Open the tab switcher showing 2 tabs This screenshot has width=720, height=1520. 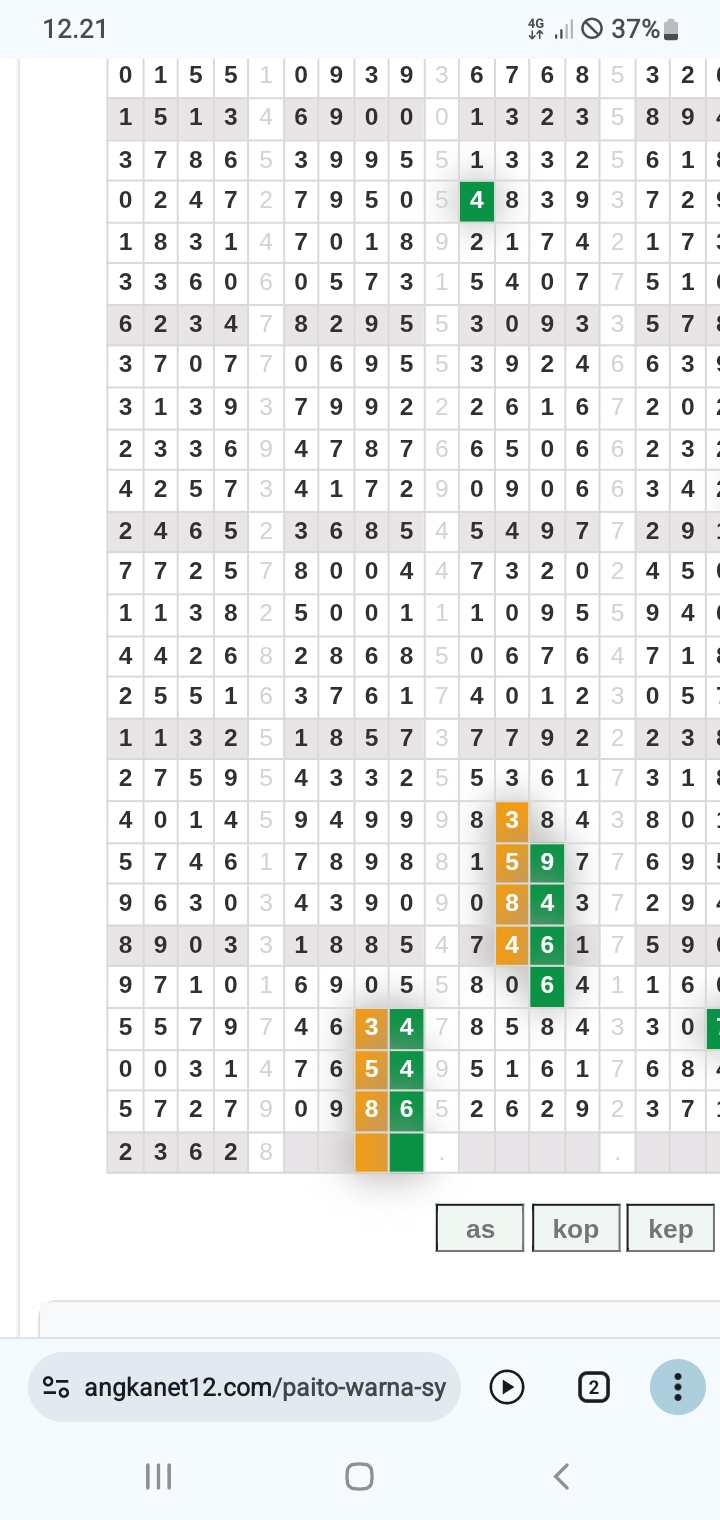594,1387
